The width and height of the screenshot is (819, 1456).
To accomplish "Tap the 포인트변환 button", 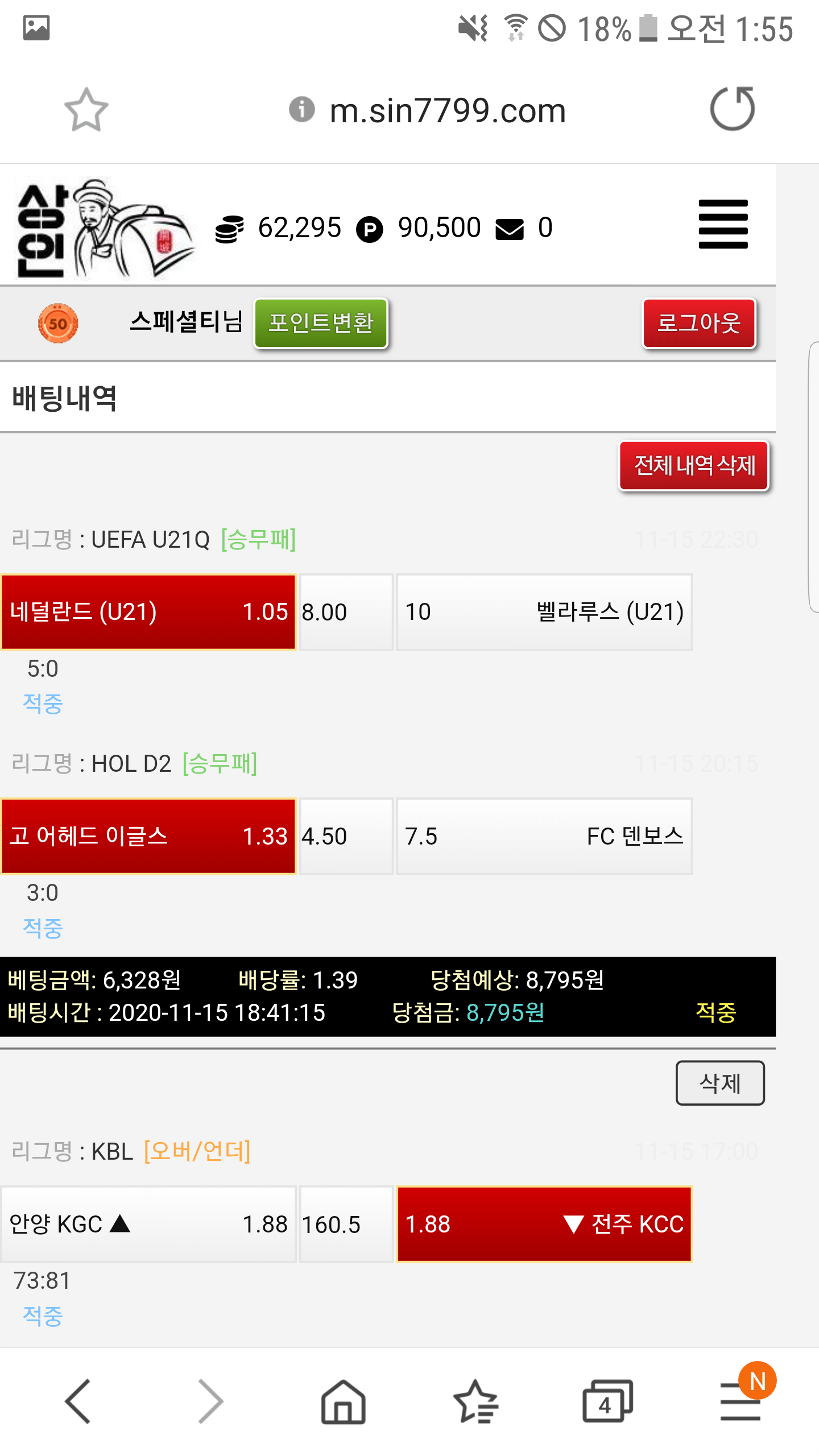I will coord(321,323).
